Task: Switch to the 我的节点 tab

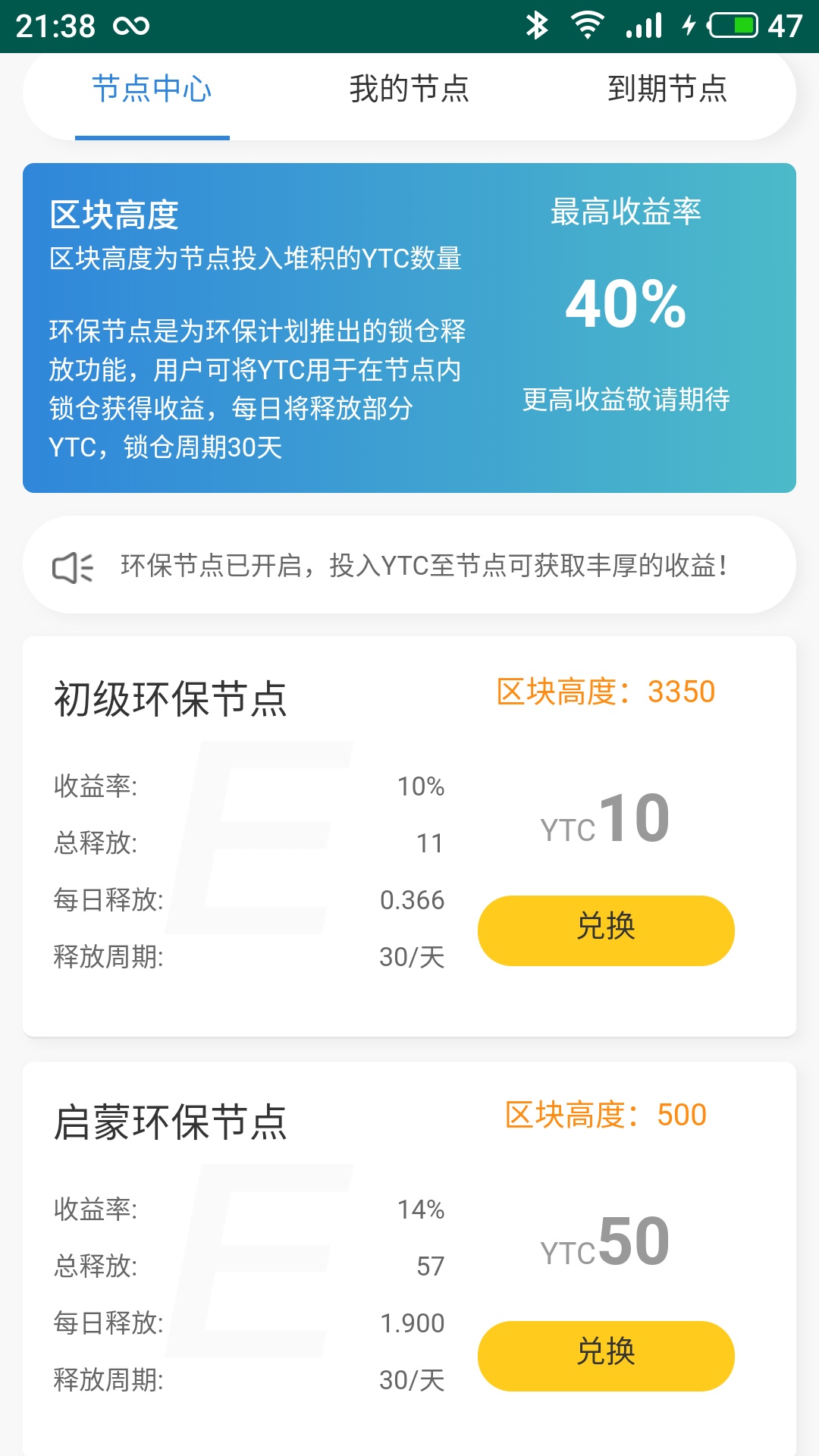Action: click(x=409, y=89)
